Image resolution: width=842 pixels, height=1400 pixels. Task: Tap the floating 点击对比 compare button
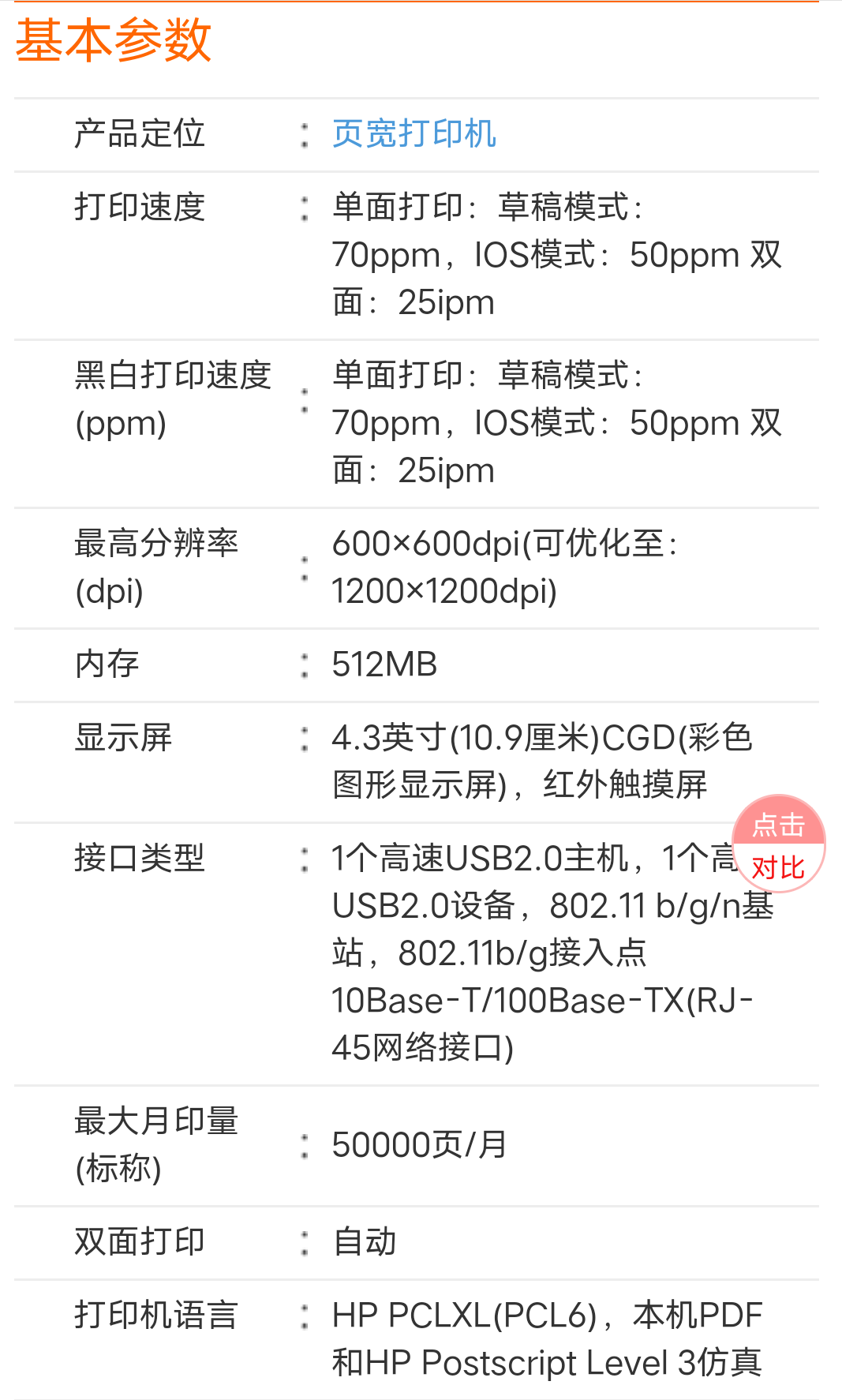778,844
